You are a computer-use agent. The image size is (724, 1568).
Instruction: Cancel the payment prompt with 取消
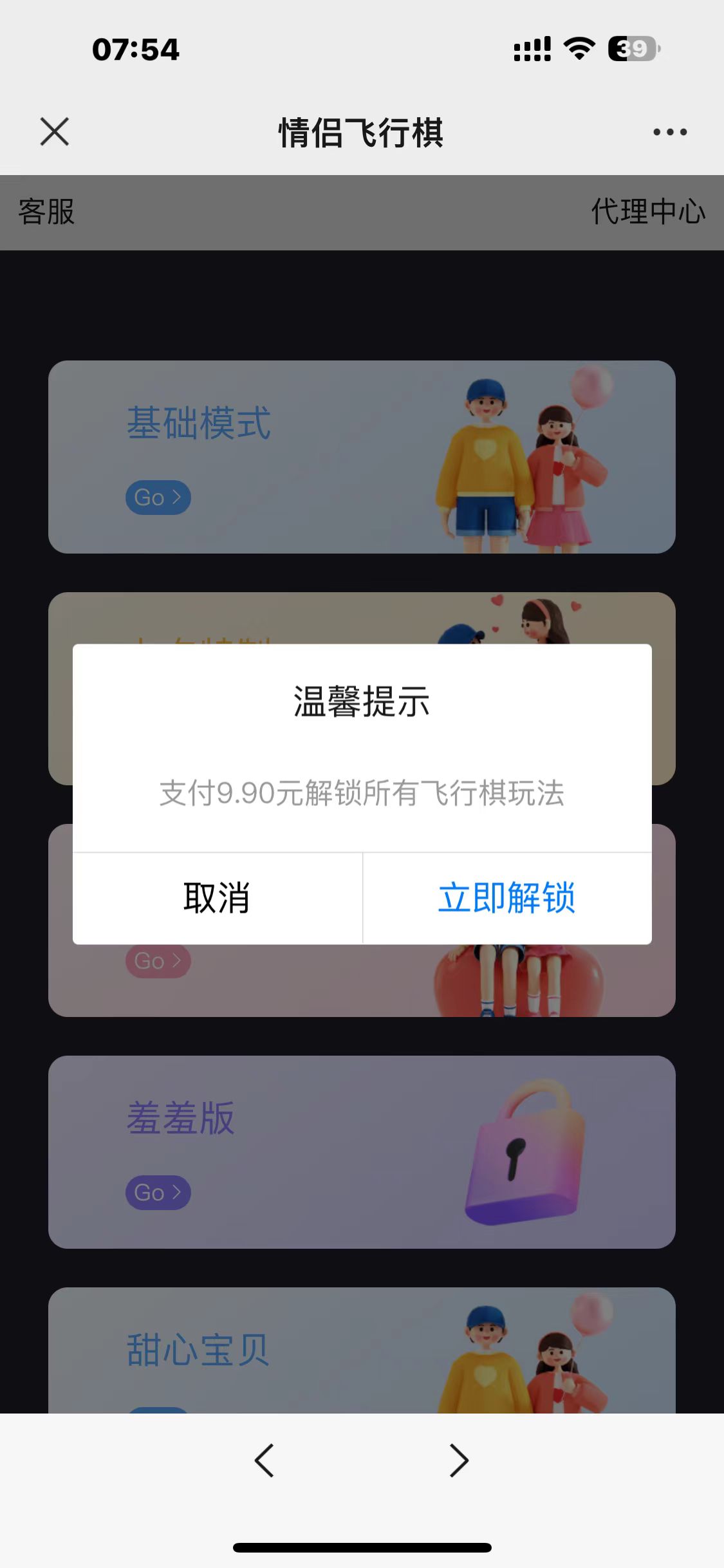(217, 898)
